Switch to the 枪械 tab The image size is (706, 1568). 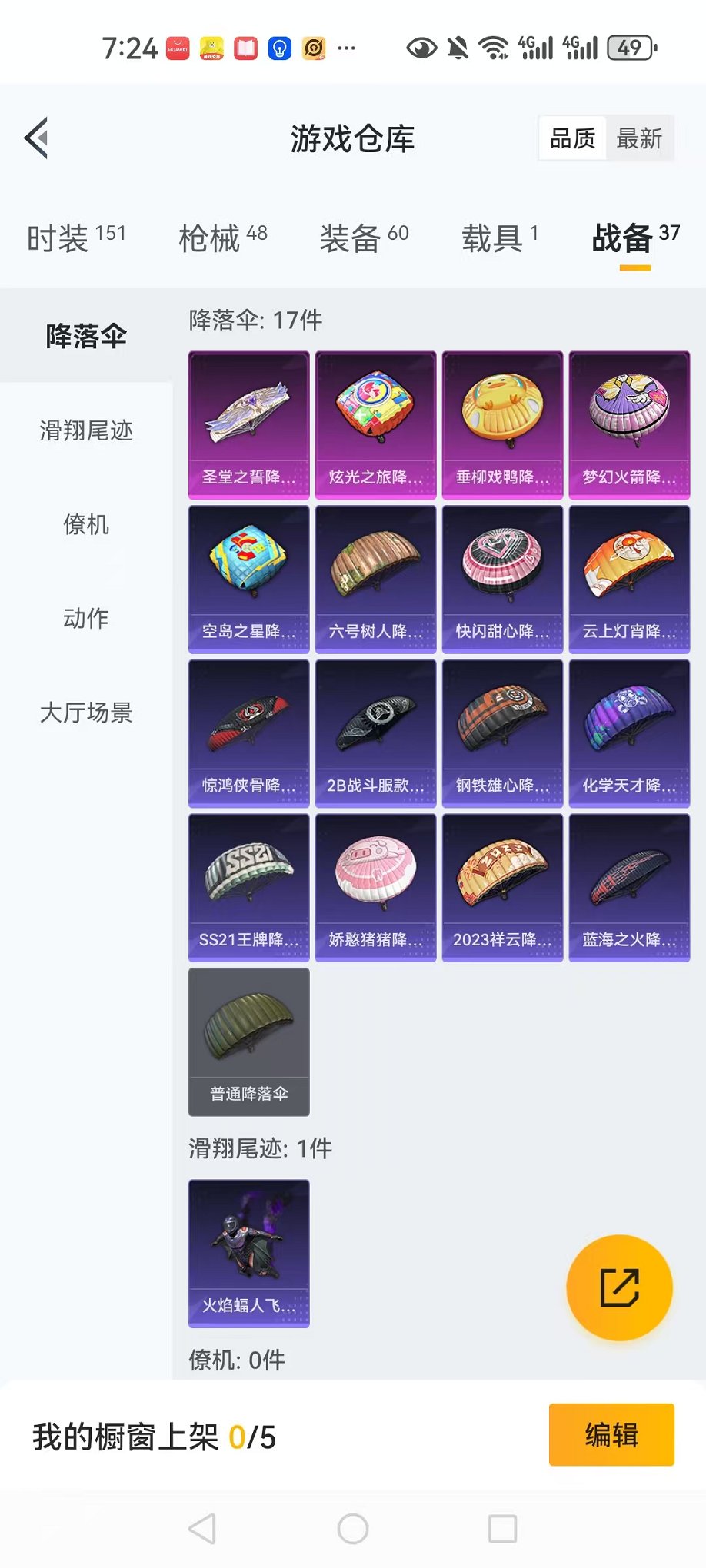223,238
